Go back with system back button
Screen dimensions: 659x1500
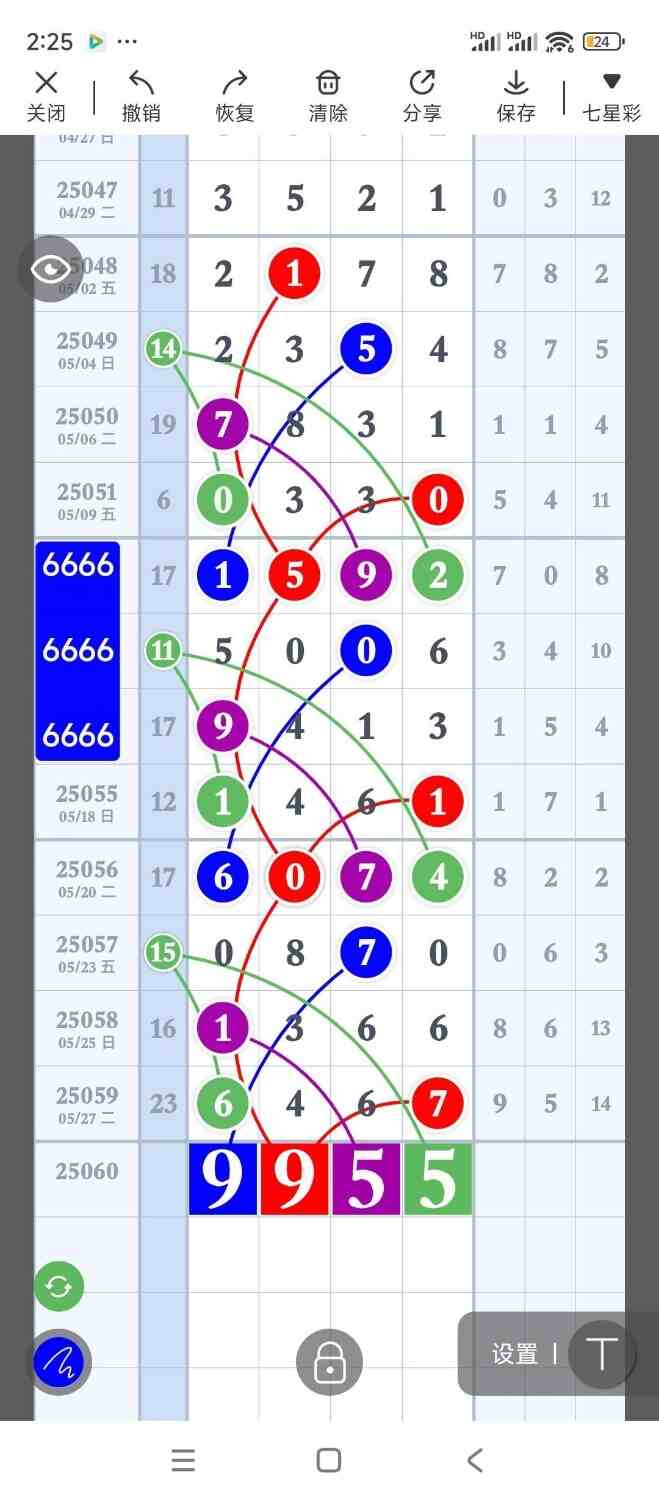[x=475, y=1460]
